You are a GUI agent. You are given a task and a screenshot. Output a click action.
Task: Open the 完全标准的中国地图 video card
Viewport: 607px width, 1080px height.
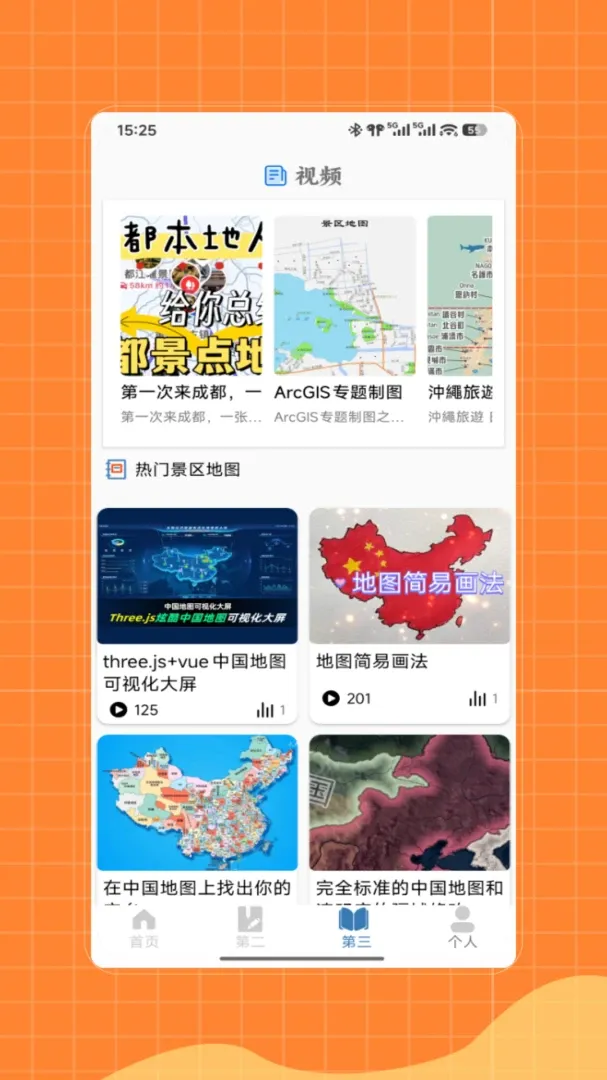(409, 820)
